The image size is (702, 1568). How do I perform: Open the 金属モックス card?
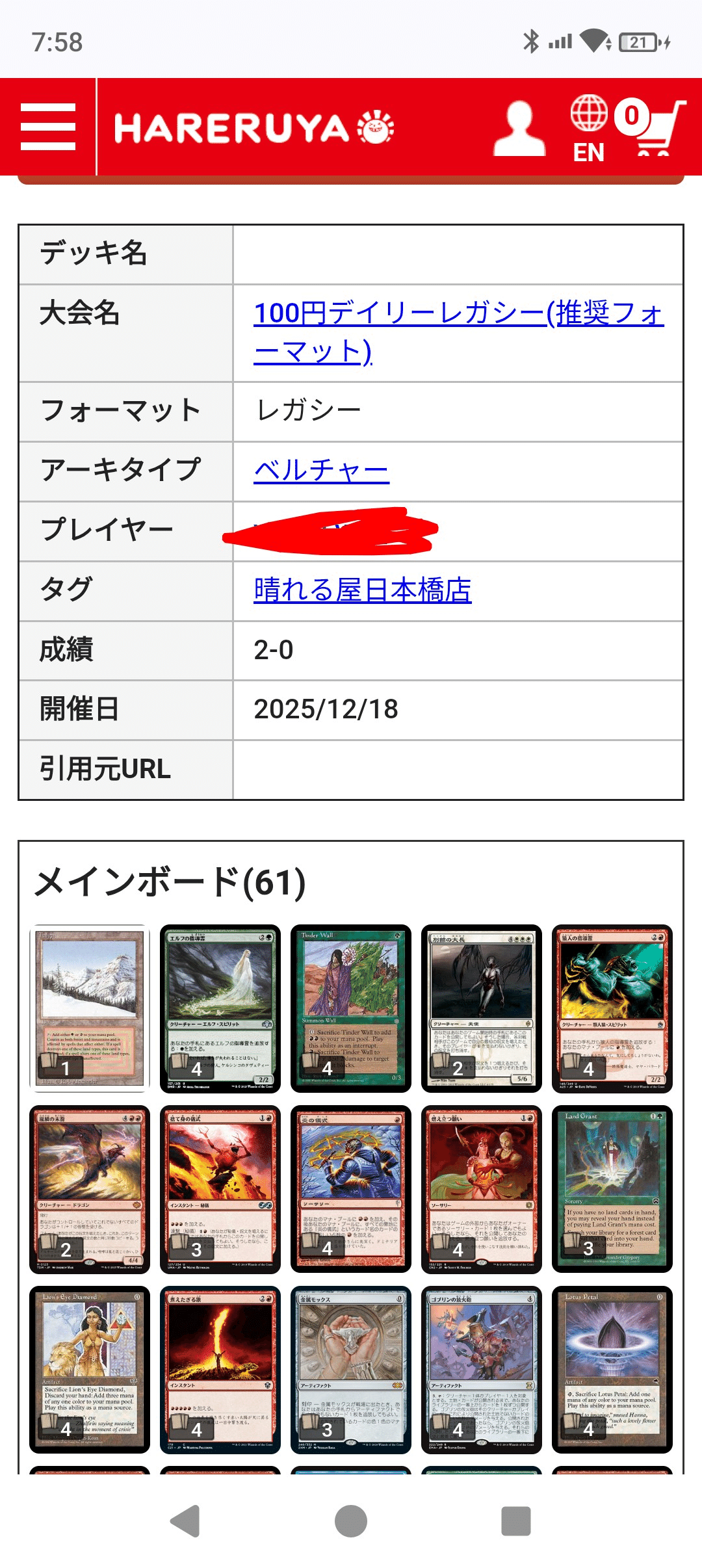(351, 1370)
